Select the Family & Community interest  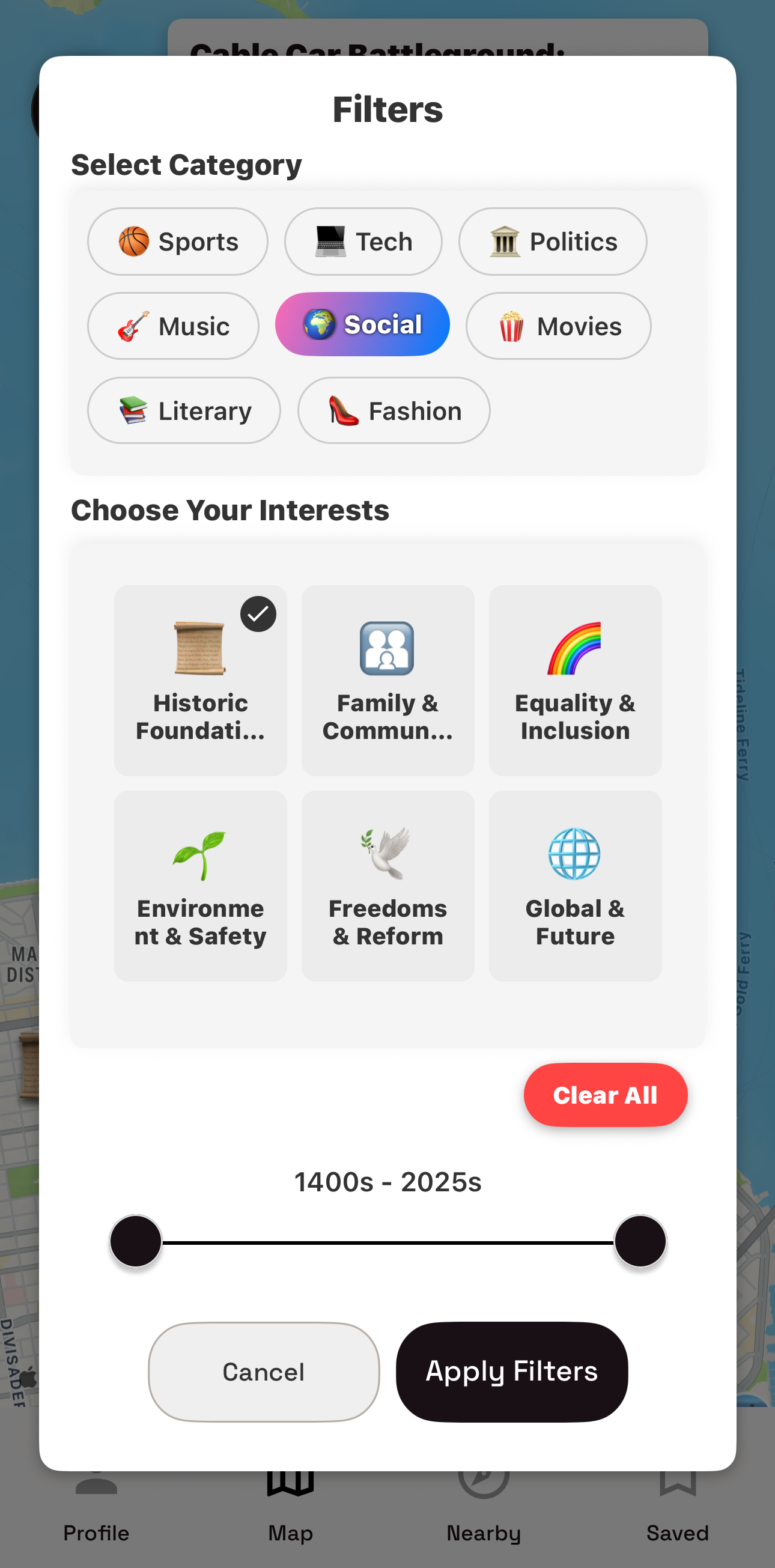tap(388, 681)
